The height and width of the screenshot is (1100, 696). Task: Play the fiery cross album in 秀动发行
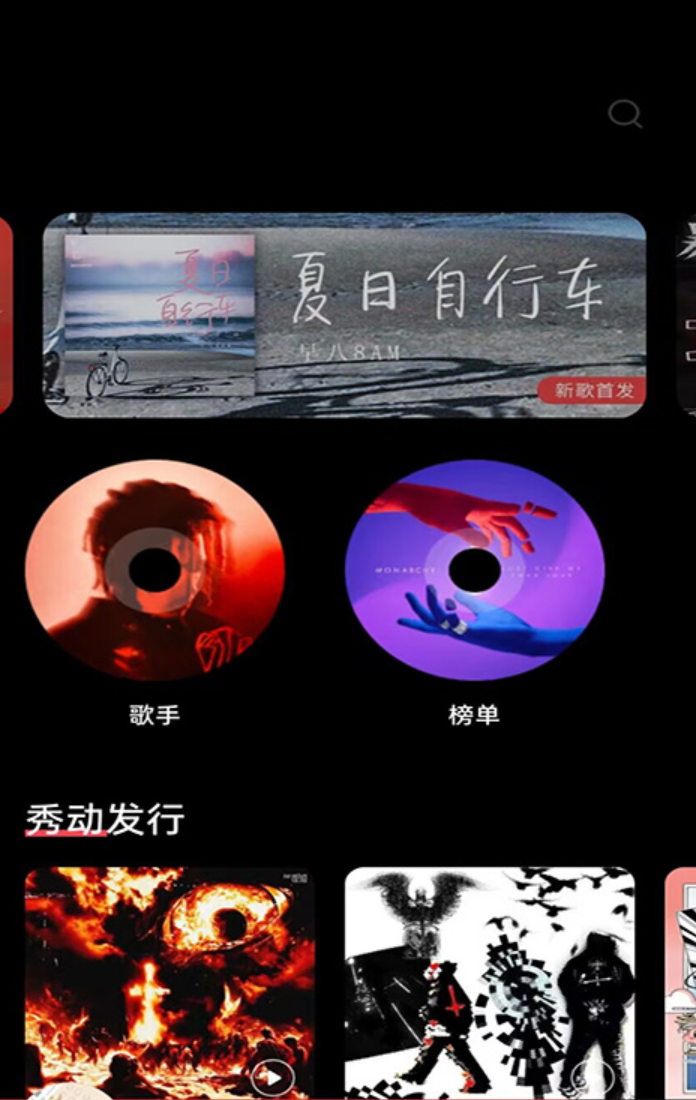click(x=271, y=1077)
